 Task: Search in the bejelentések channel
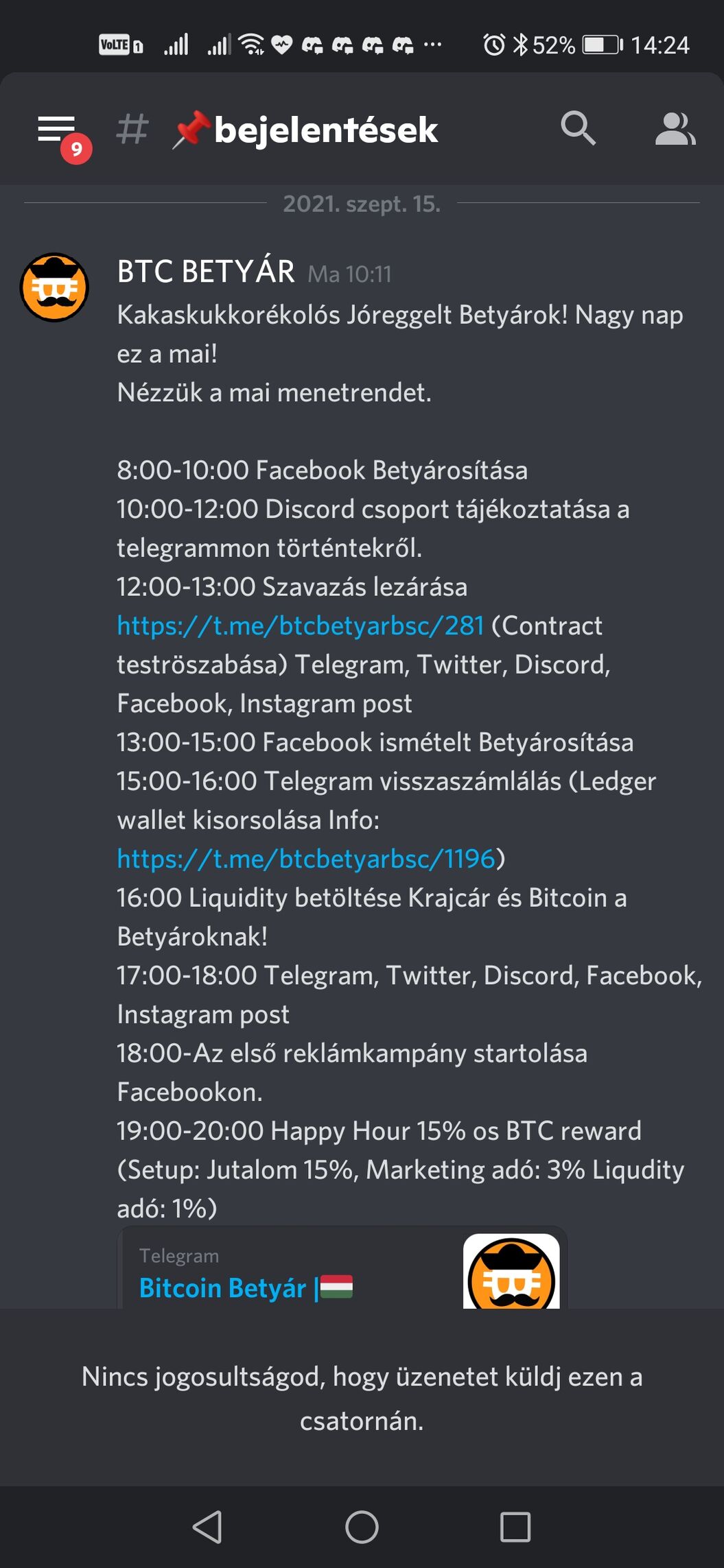[x=578, y=128]
